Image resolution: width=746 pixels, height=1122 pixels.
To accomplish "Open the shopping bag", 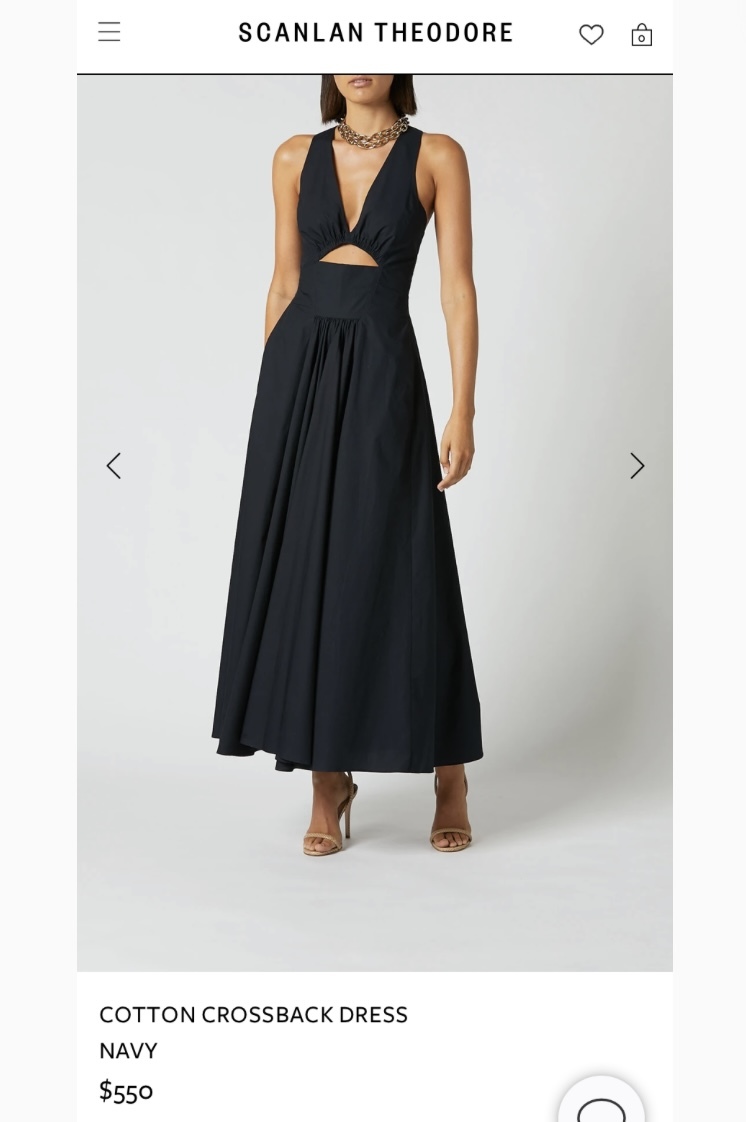I will pos(642,35).
